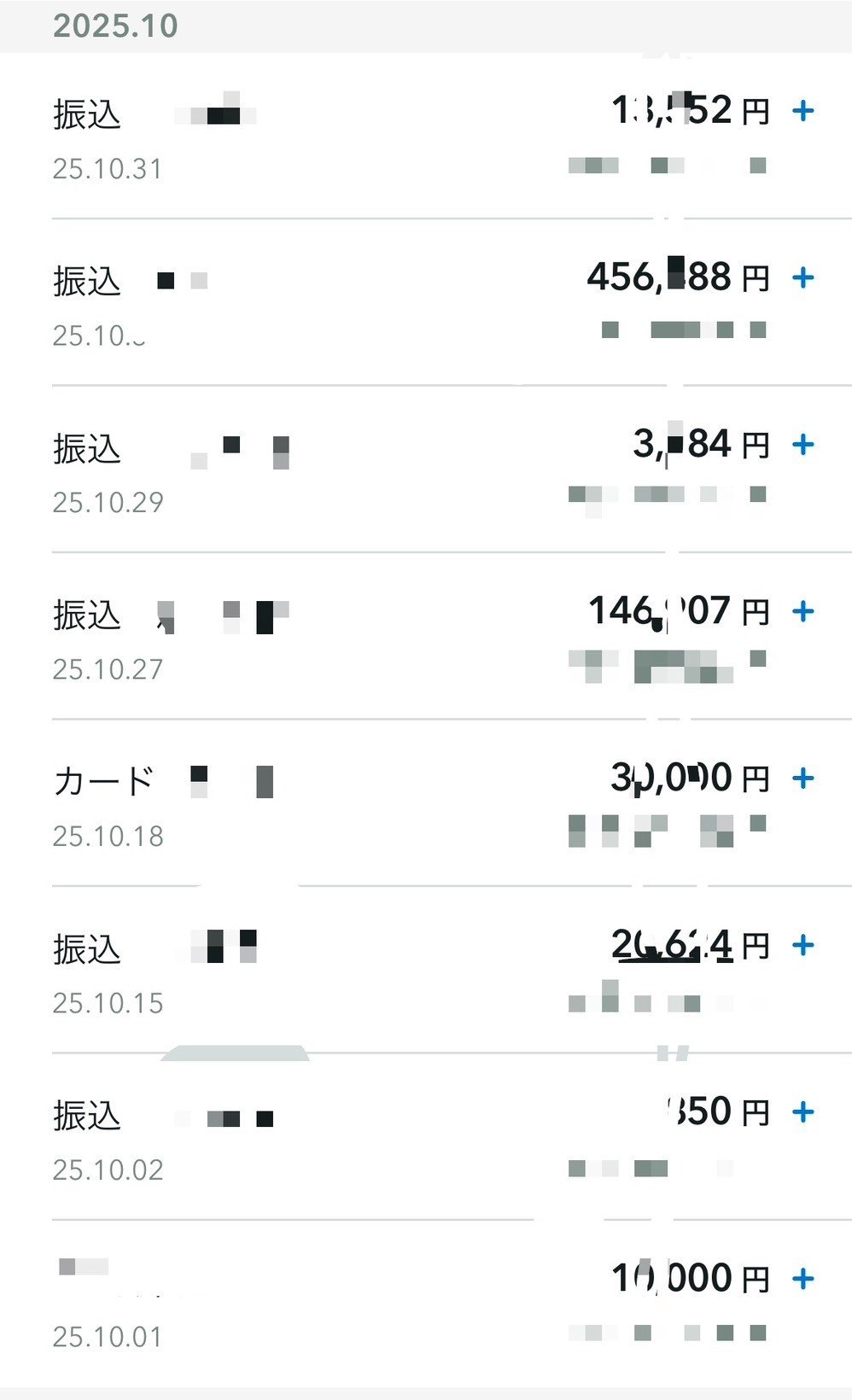This screenshot has width=852, height=1400.
Task: Expand the 456,000-range yen transfer entry
Action: (802, 277)
